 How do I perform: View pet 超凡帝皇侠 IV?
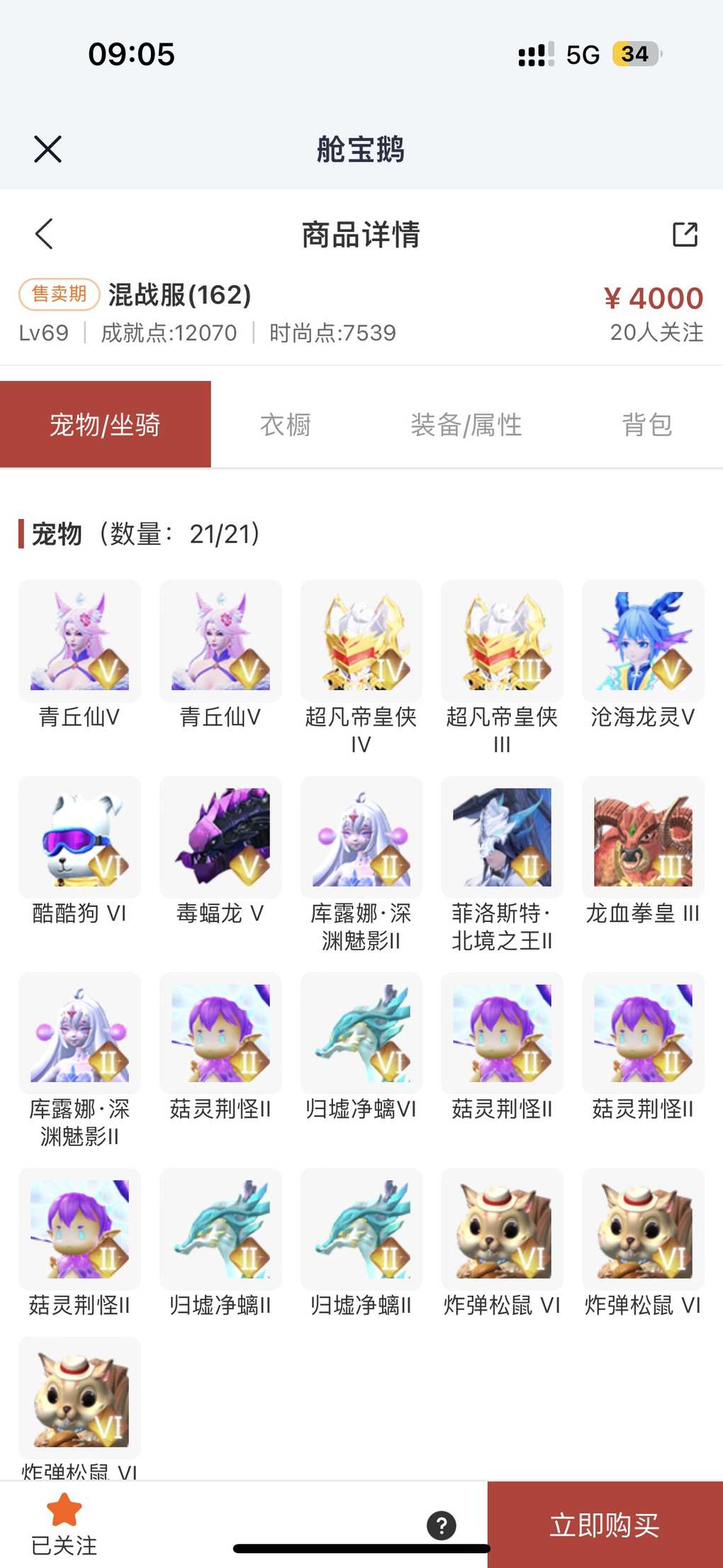coord(361,642)
